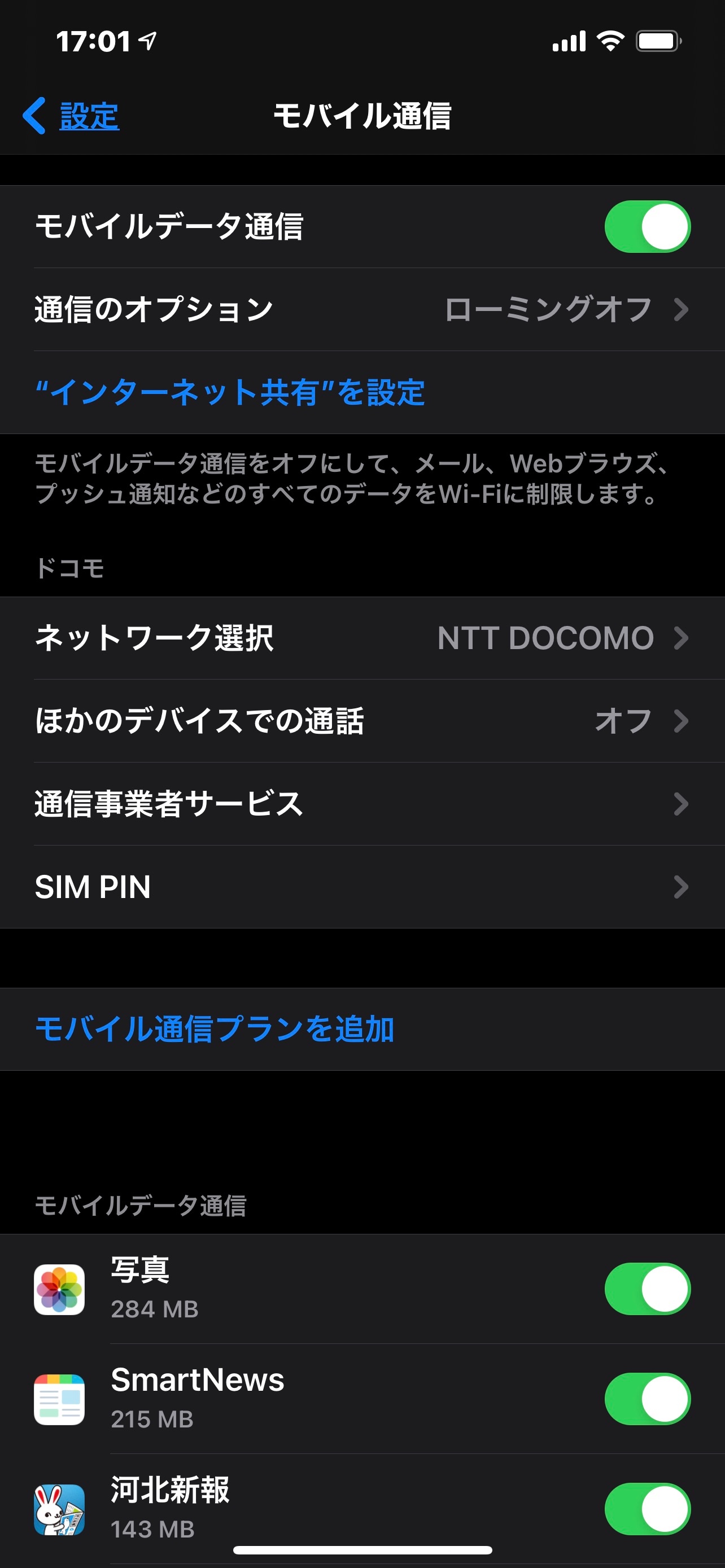Open SIM PIN settings
The width and height of the screenshot is (725, 1568).
pyautogui.click(x=362, y=886)
